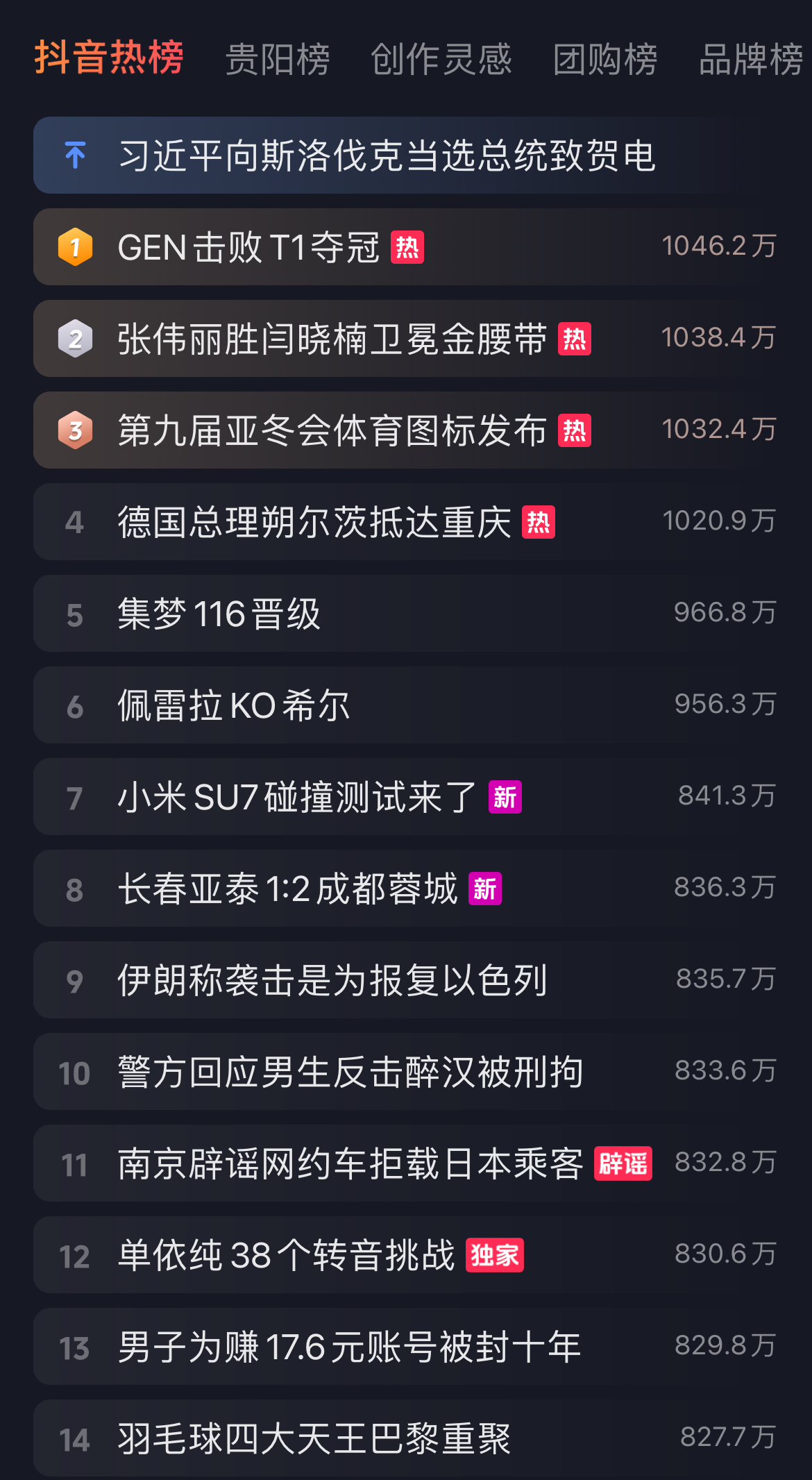Open 羽毛球四大天王巴黎重聚 topic
Viewport: 812px width, 1480px height.
pos(406,1438)
